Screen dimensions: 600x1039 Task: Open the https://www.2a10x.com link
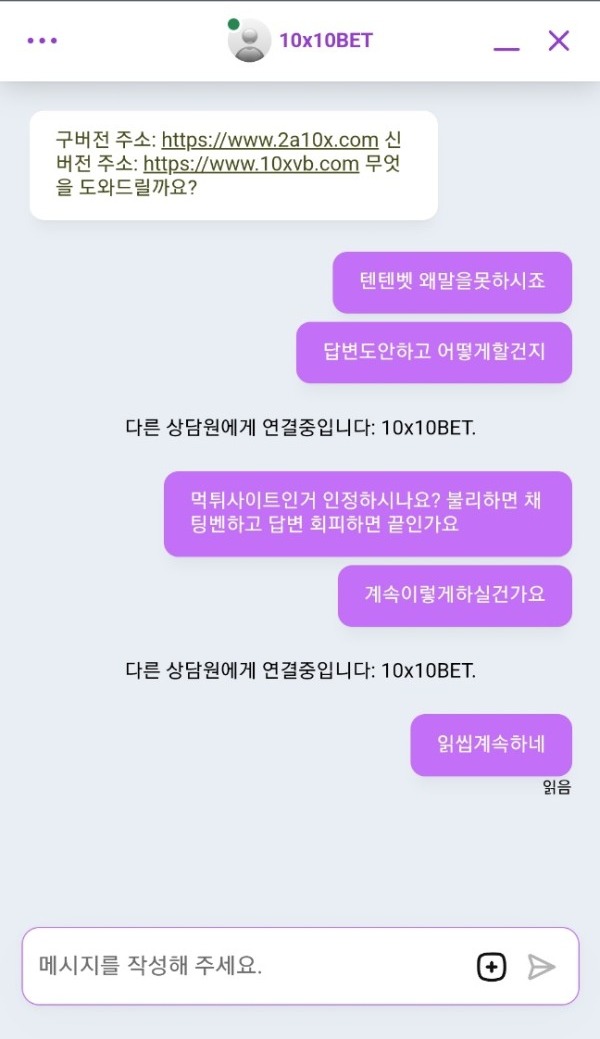click(x=269, y=140)
